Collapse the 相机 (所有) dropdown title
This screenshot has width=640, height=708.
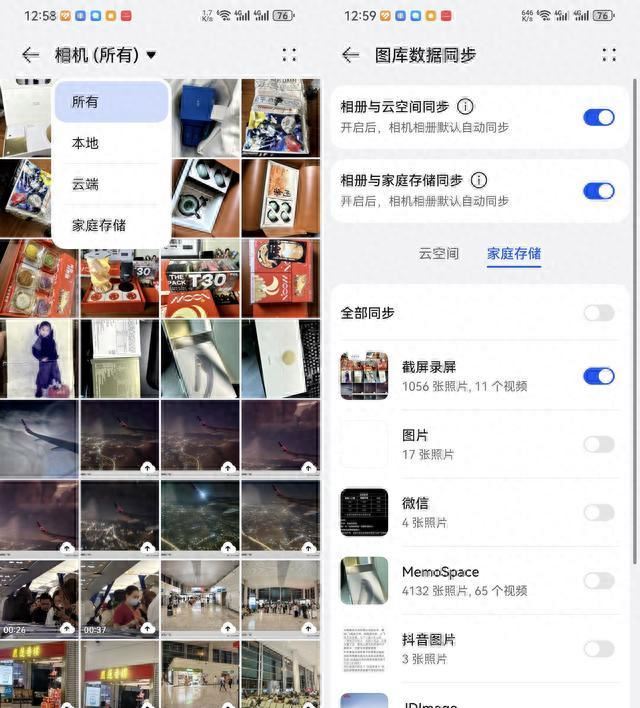105,56
